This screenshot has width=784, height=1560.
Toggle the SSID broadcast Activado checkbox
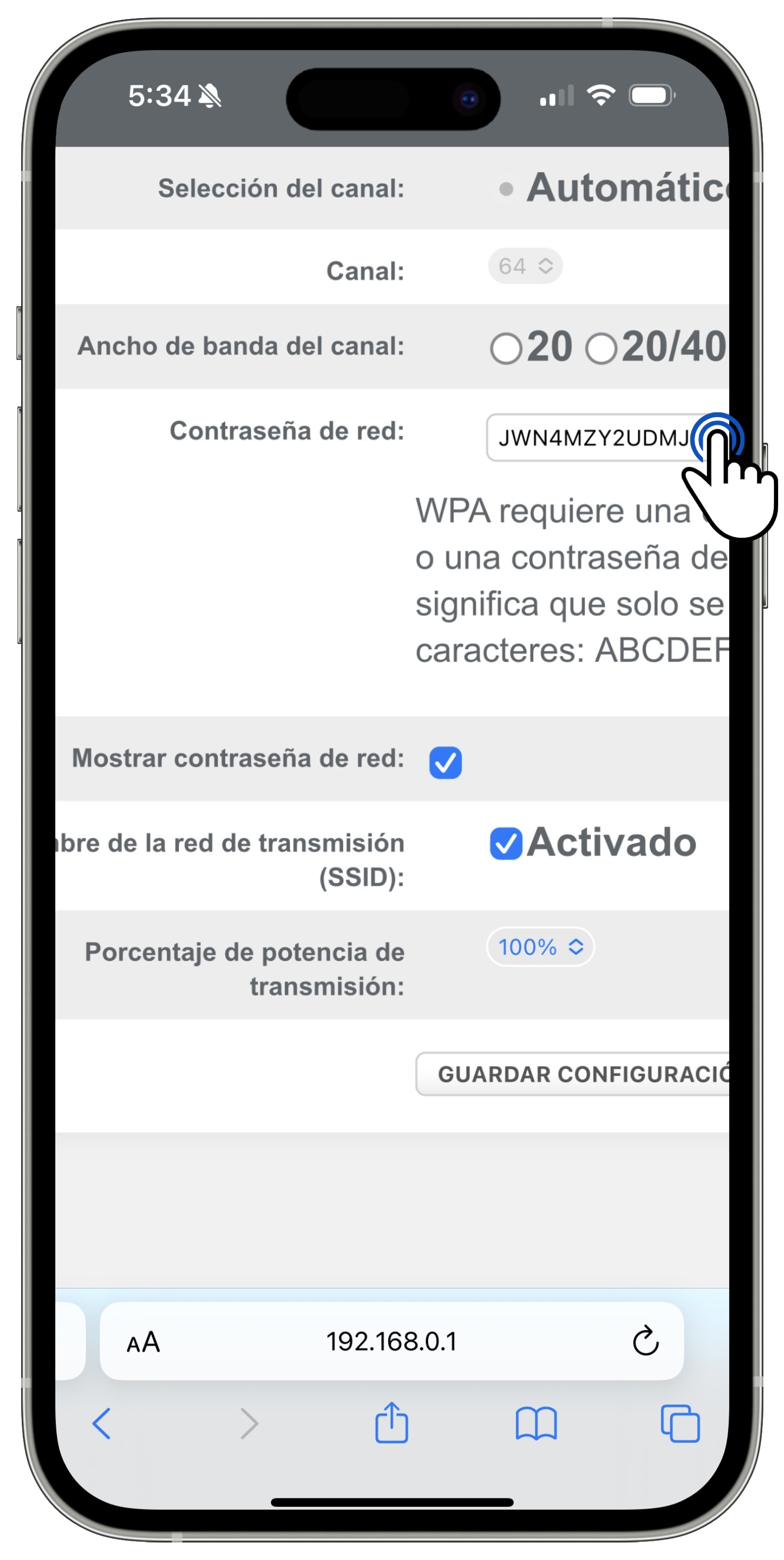[x=506, y=843]
